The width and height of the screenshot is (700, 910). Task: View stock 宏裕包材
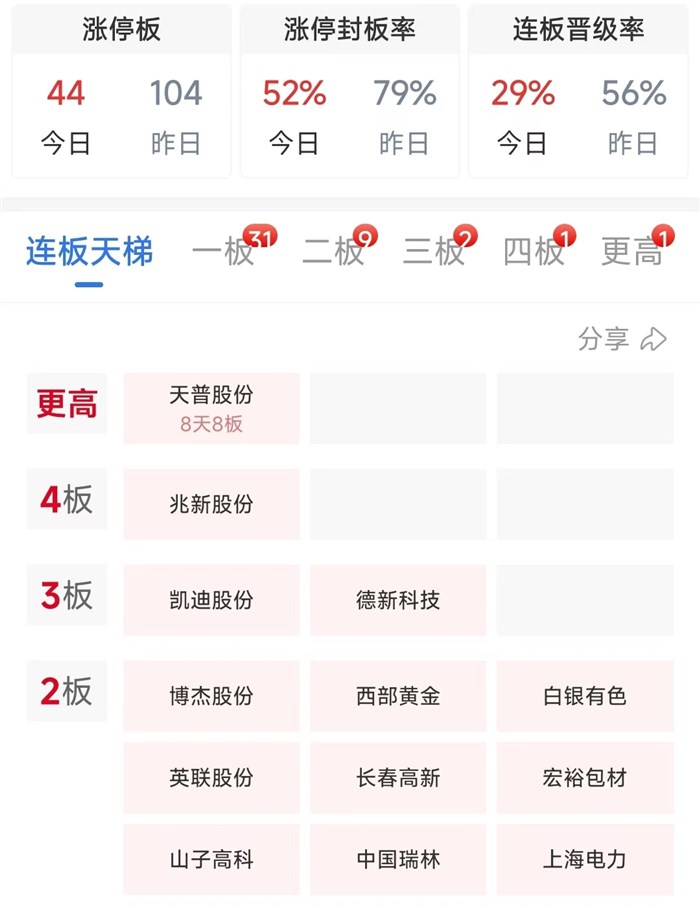point(585,777)
